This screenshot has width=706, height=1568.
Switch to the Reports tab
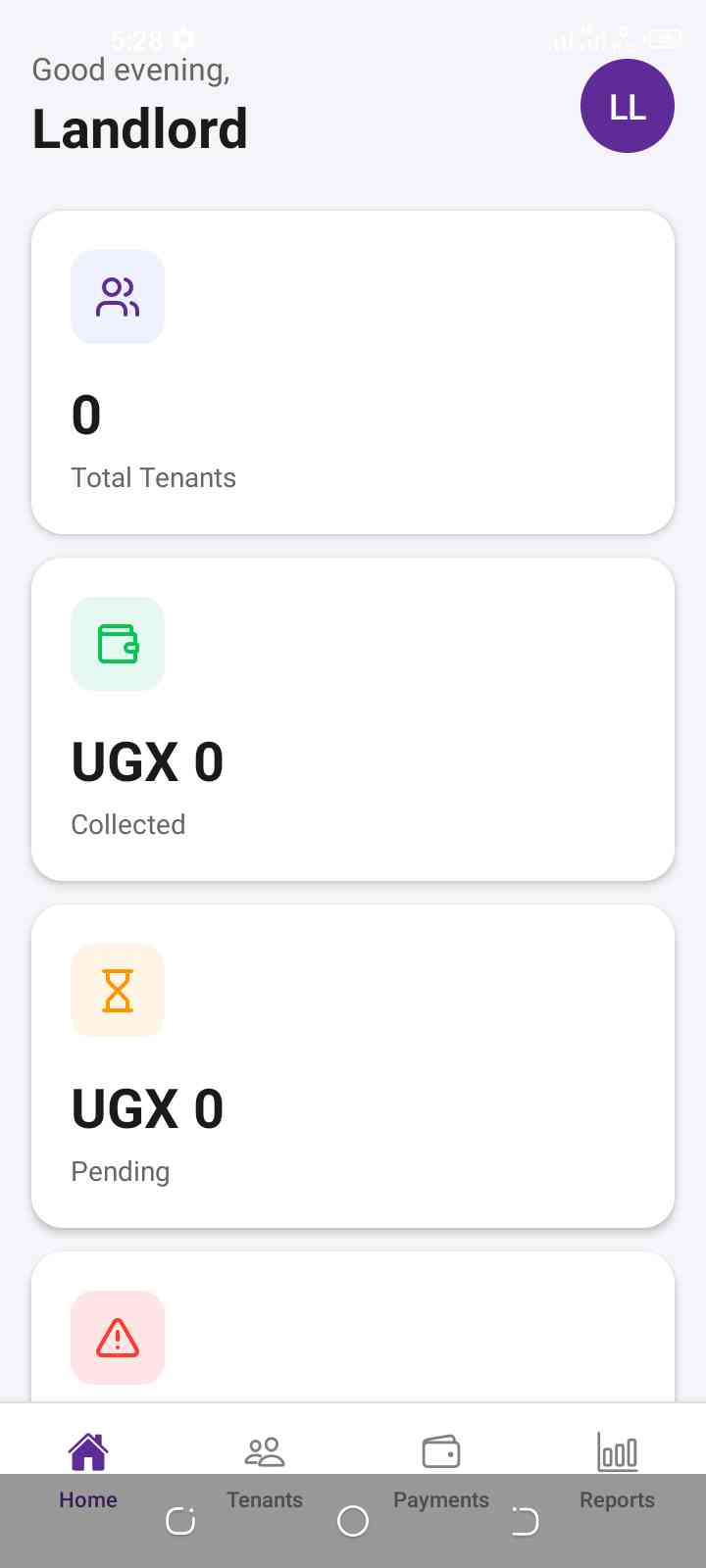click(618, 1471)
